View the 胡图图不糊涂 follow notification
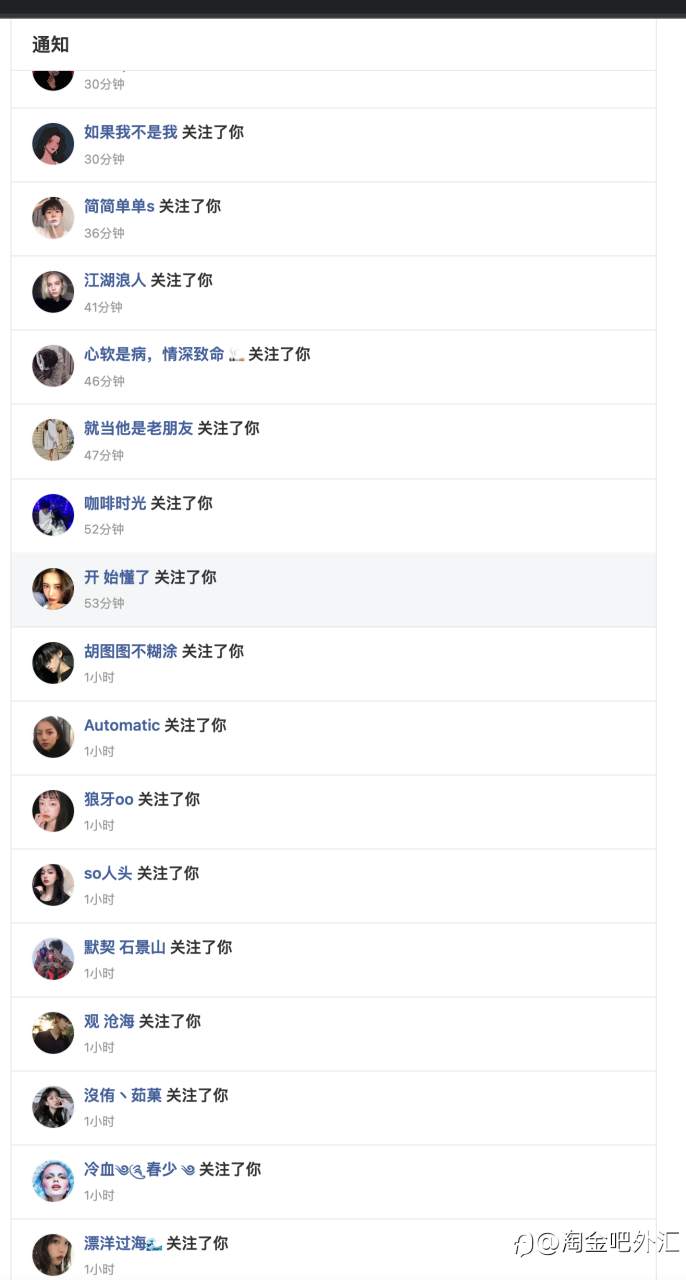The width and height of the screenshot is (686, 1280). 333,664
